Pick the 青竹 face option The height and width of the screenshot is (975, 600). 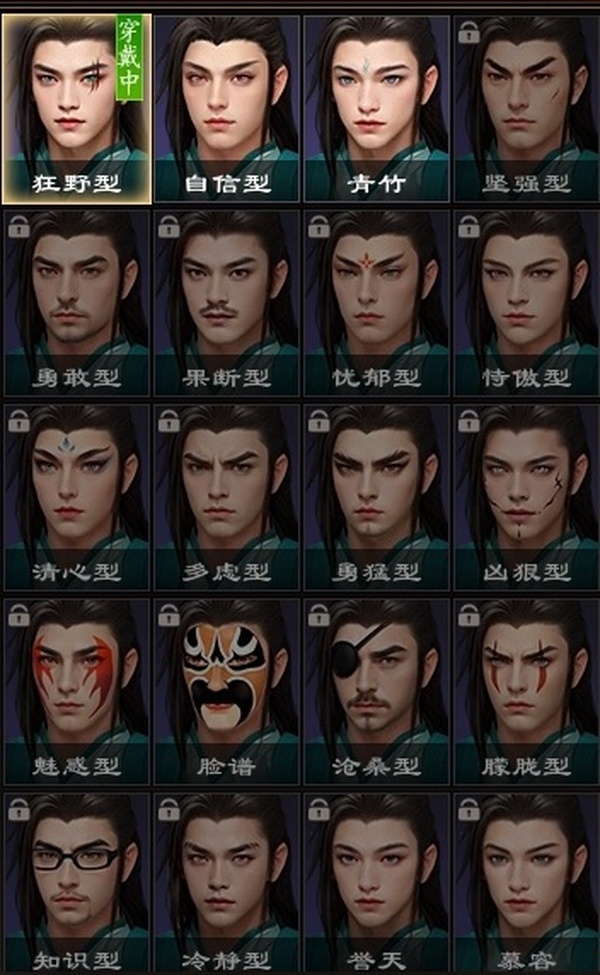tap(377, 107)
